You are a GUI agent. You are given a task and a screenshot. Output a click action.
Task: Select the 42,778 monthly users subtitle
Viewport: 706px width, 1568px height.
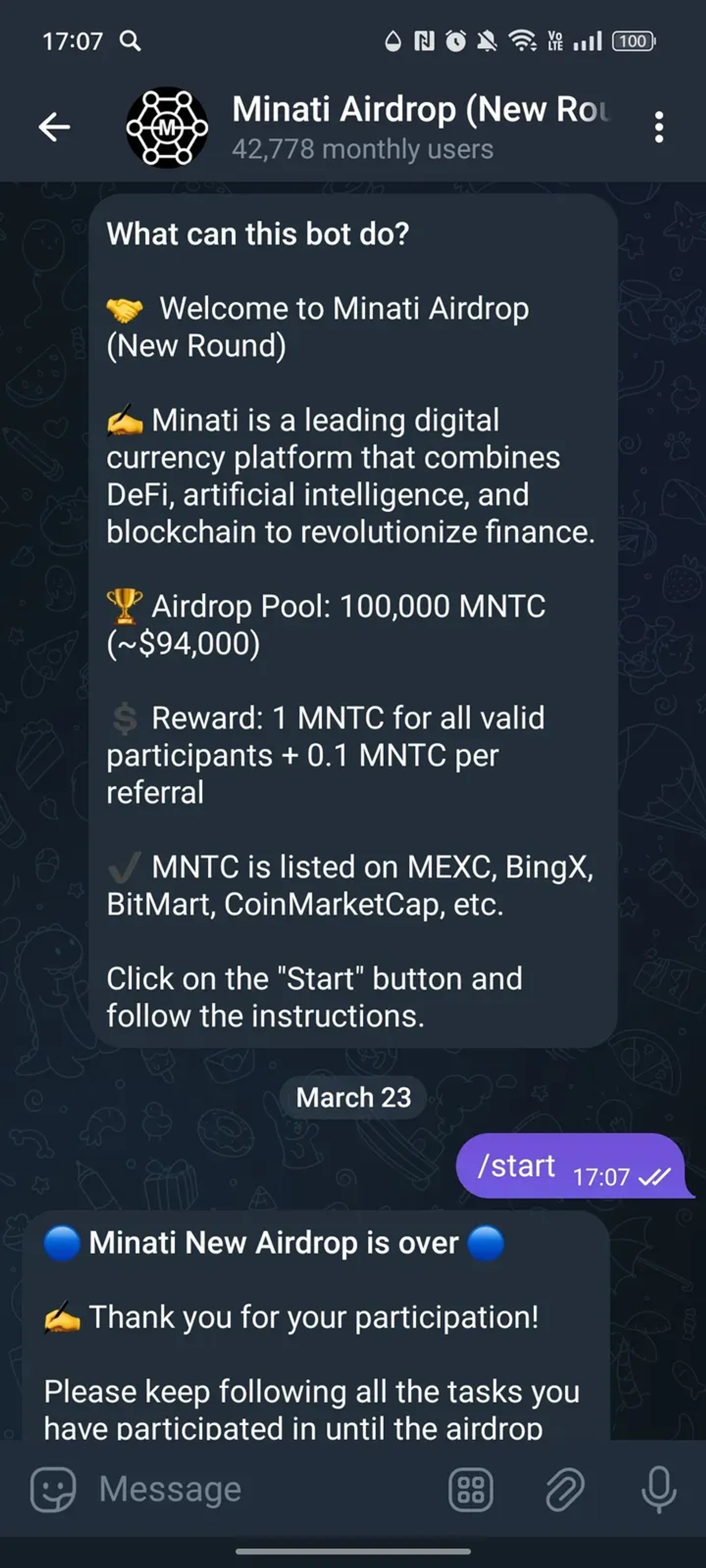pos(362,148)
